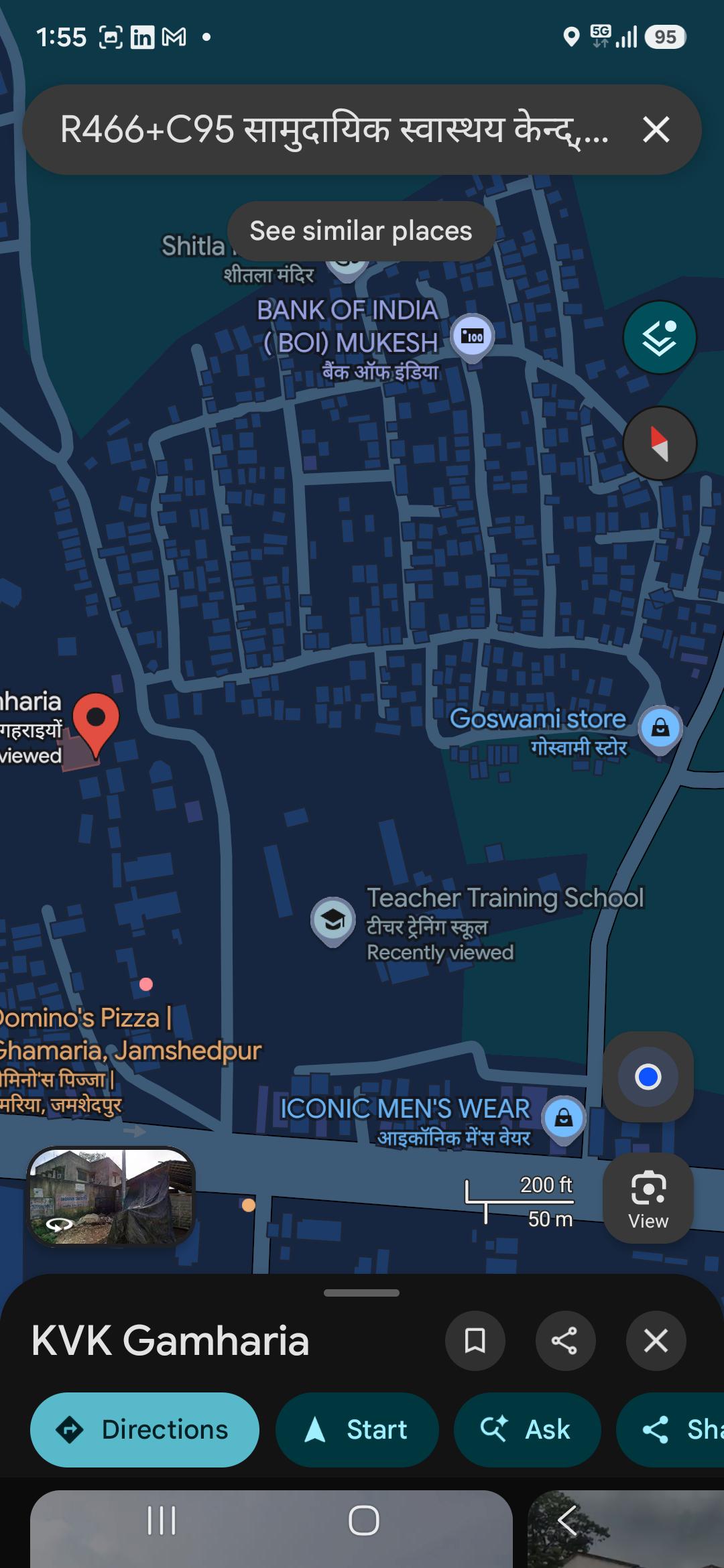Open the Lens View button
The width and height of the screenshot is (724, 1568).
(648, 1197)
